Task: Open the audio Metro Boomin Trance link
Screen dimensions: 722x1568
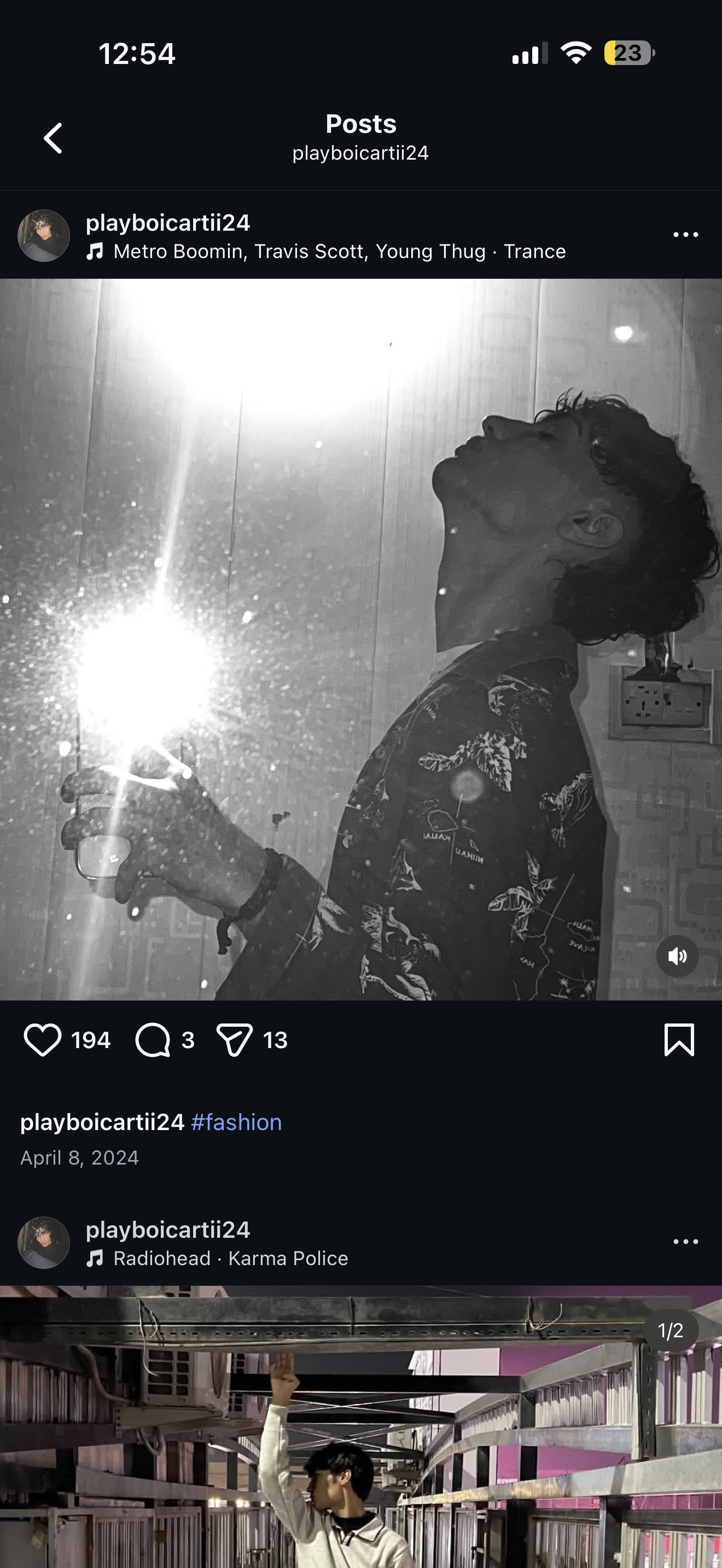Action: click(339, 251)
